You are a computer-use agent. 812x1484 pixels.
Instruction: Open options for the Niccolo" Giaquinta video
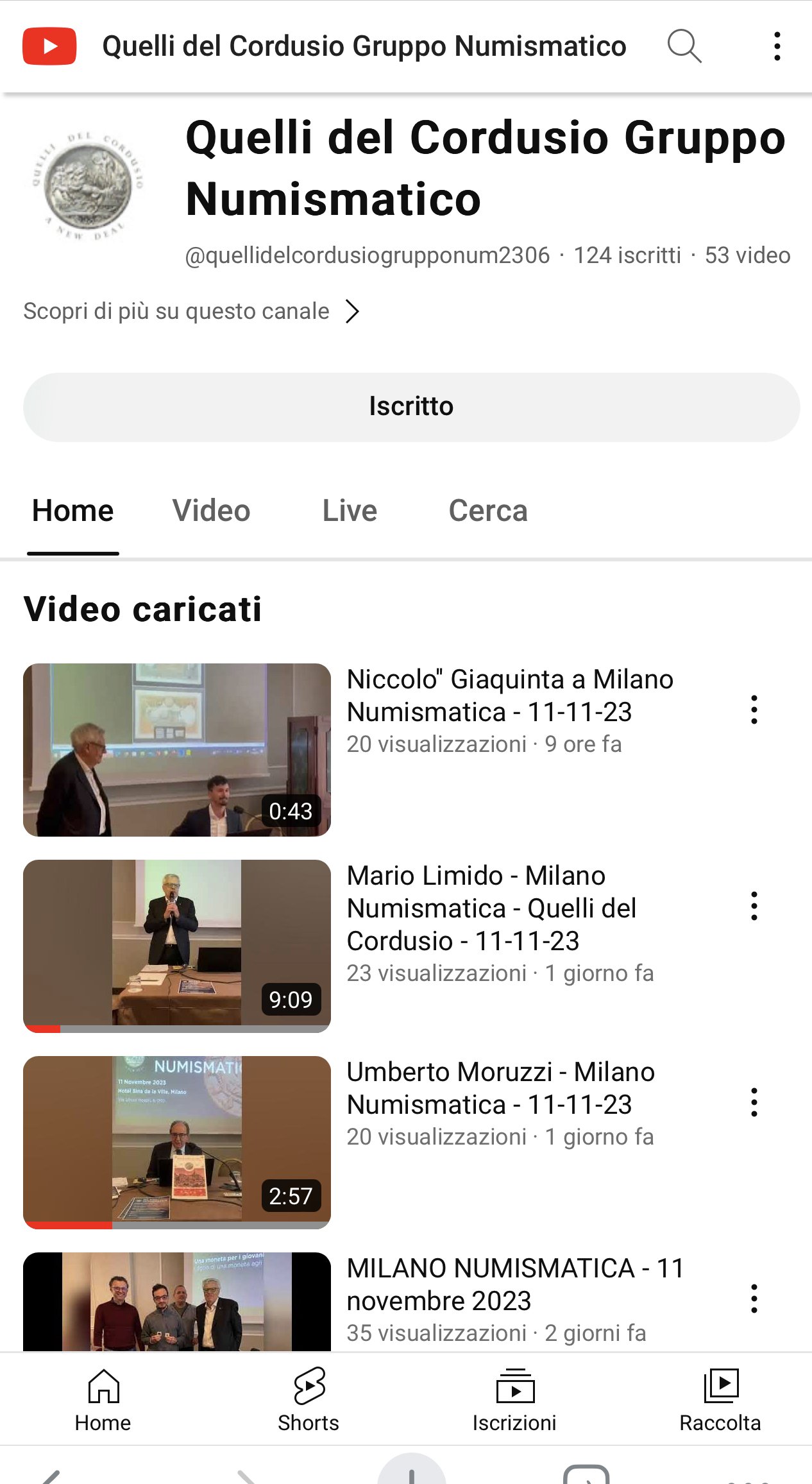point(754,710)
